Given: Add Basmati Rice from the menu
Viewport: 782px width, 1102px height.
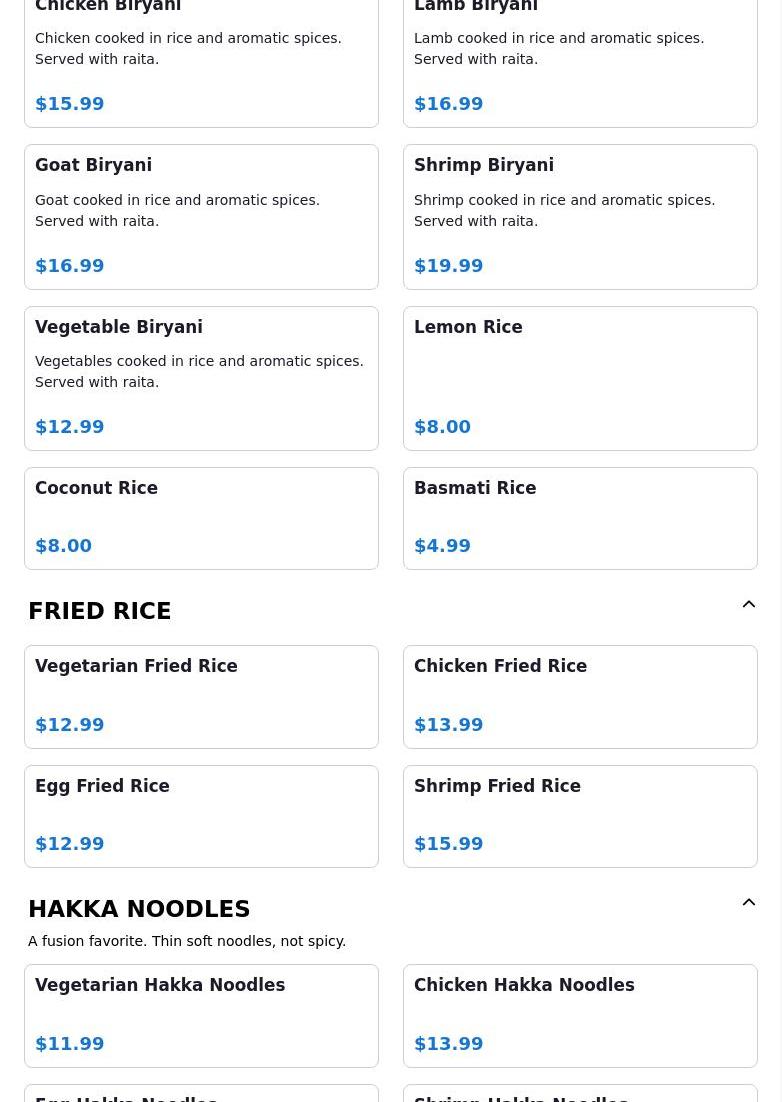Looking at the screenshot, I should [x=580, y=518].
